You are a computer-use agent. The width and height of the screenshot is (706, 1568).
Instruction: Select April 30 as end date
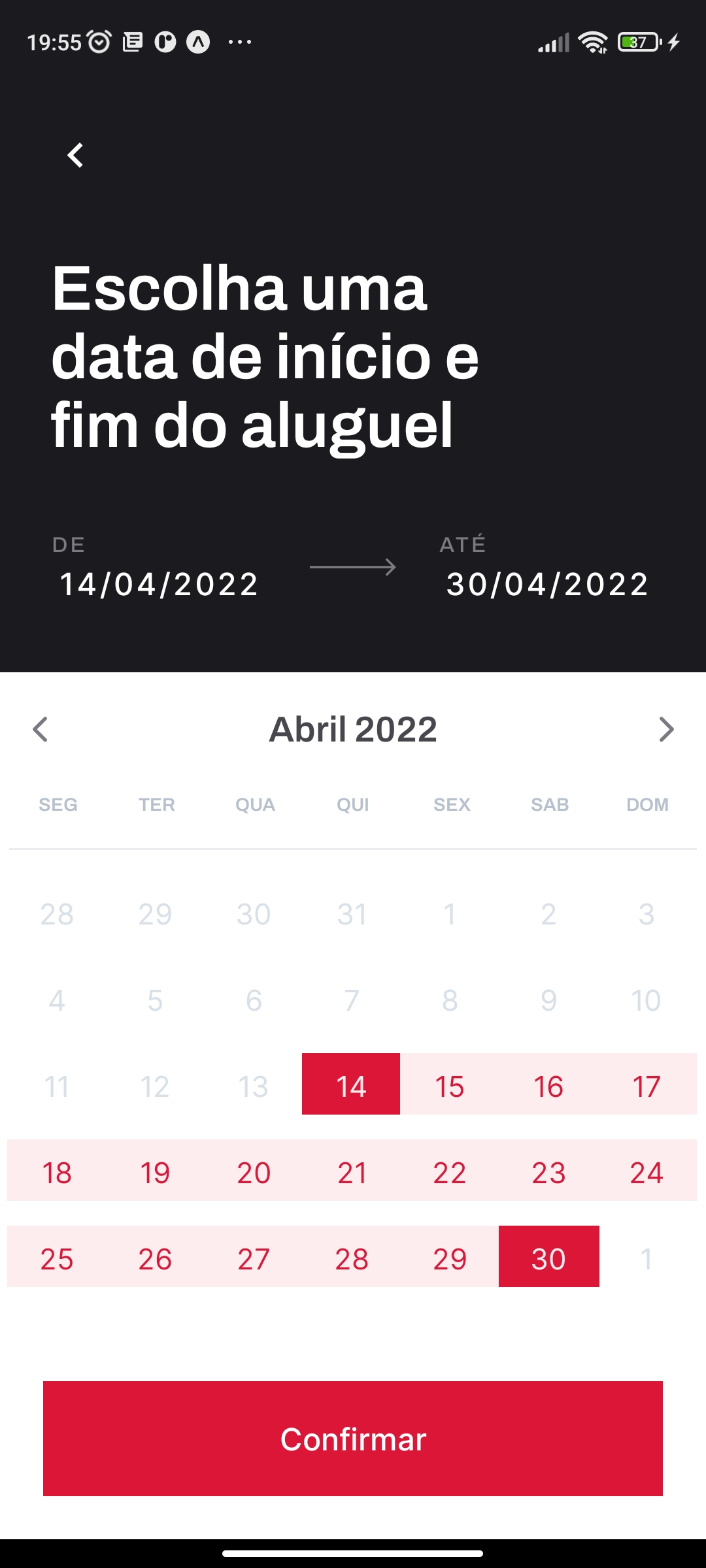(548, 1258)
